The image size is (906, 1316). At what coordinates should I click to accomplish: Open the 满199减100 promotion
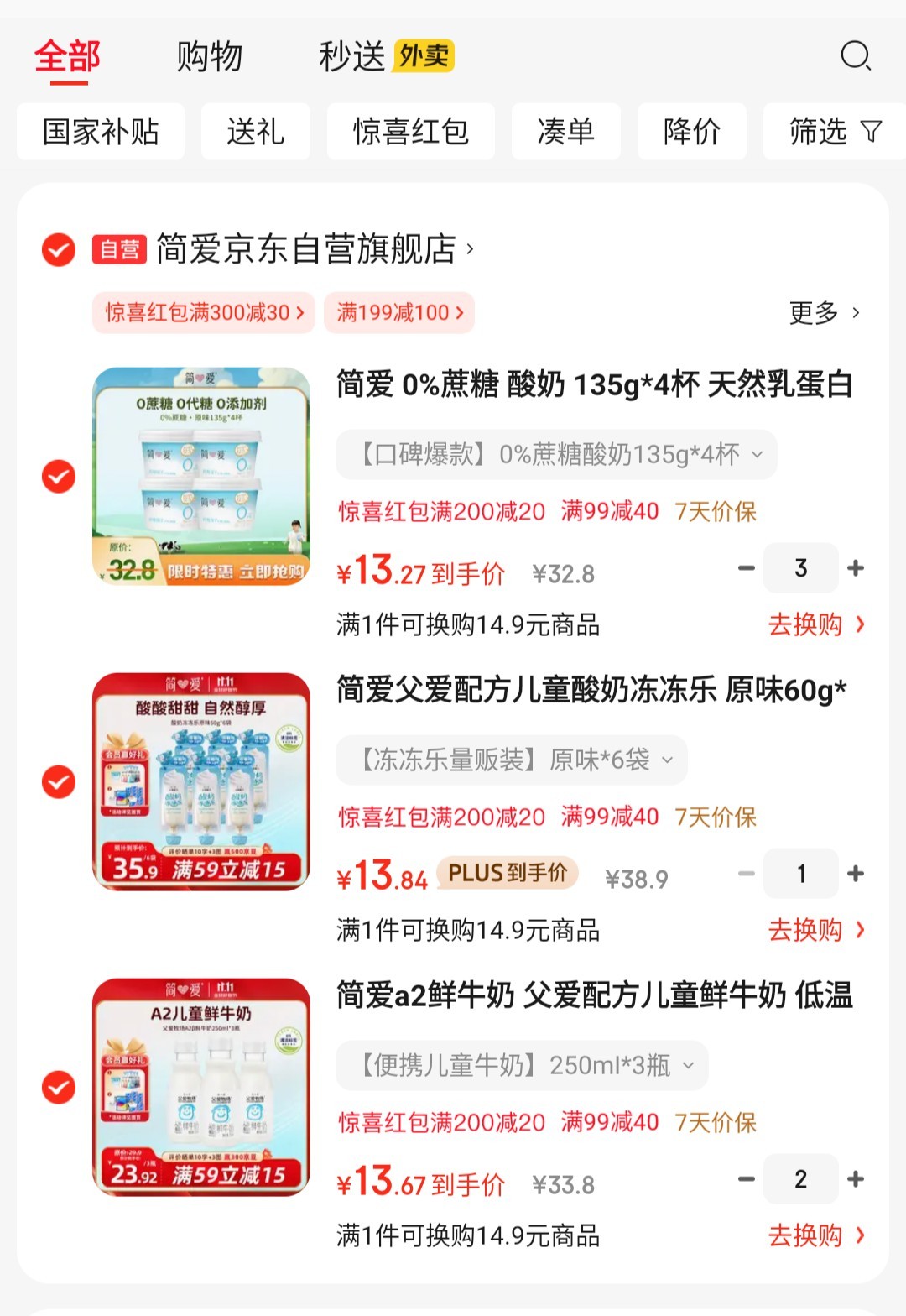(x=399, y=313)
